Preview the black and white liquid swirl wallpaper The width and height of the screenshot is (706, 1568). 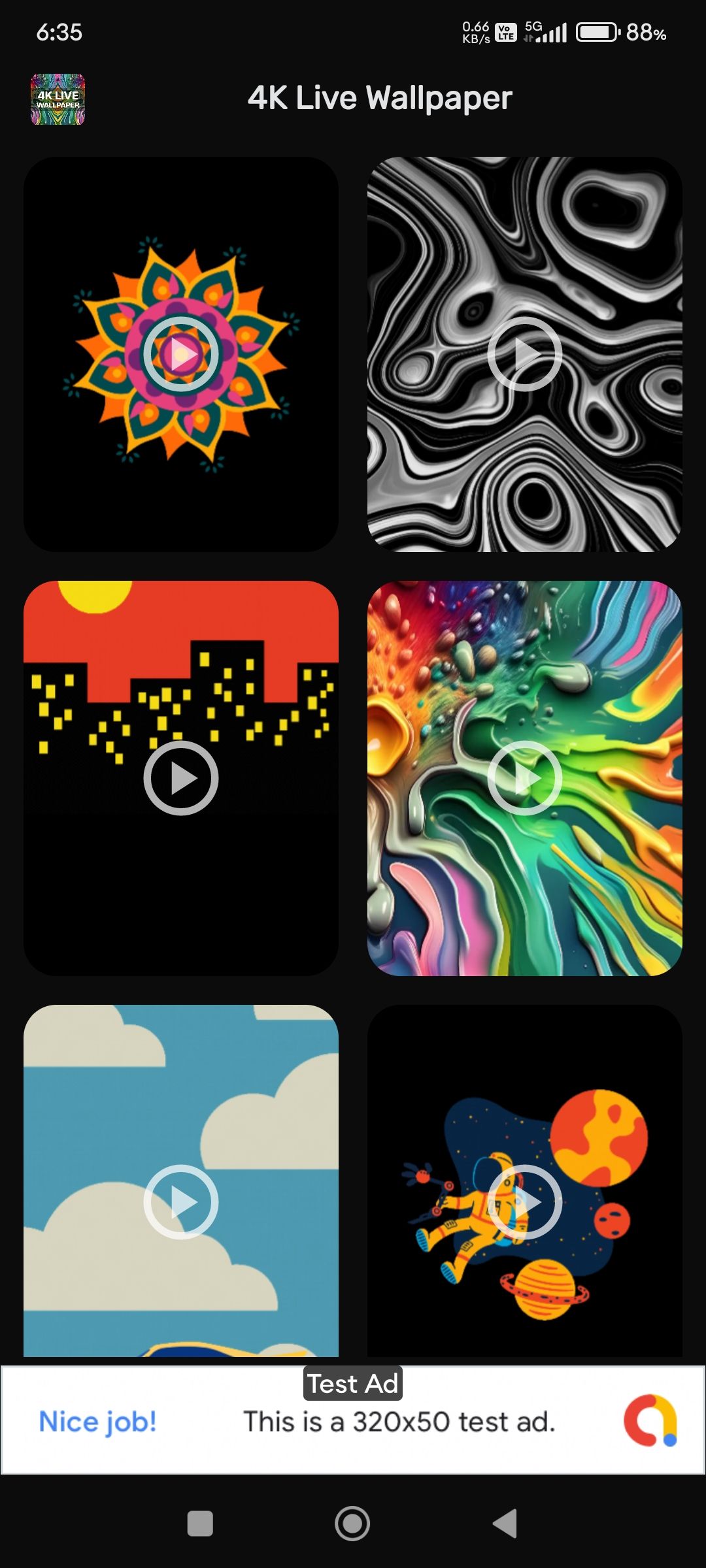click(524, 354)
